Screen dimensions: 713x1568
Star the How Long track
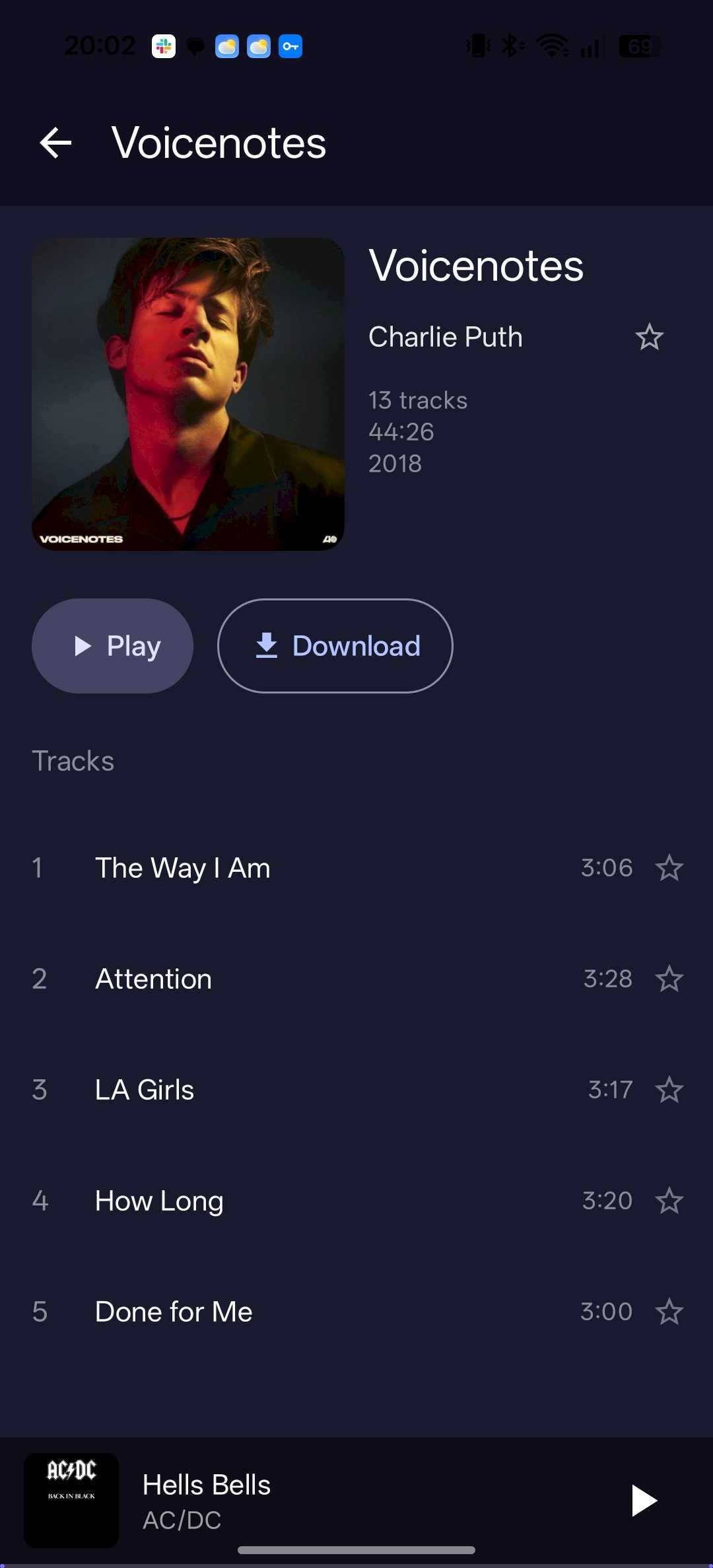669,1201
